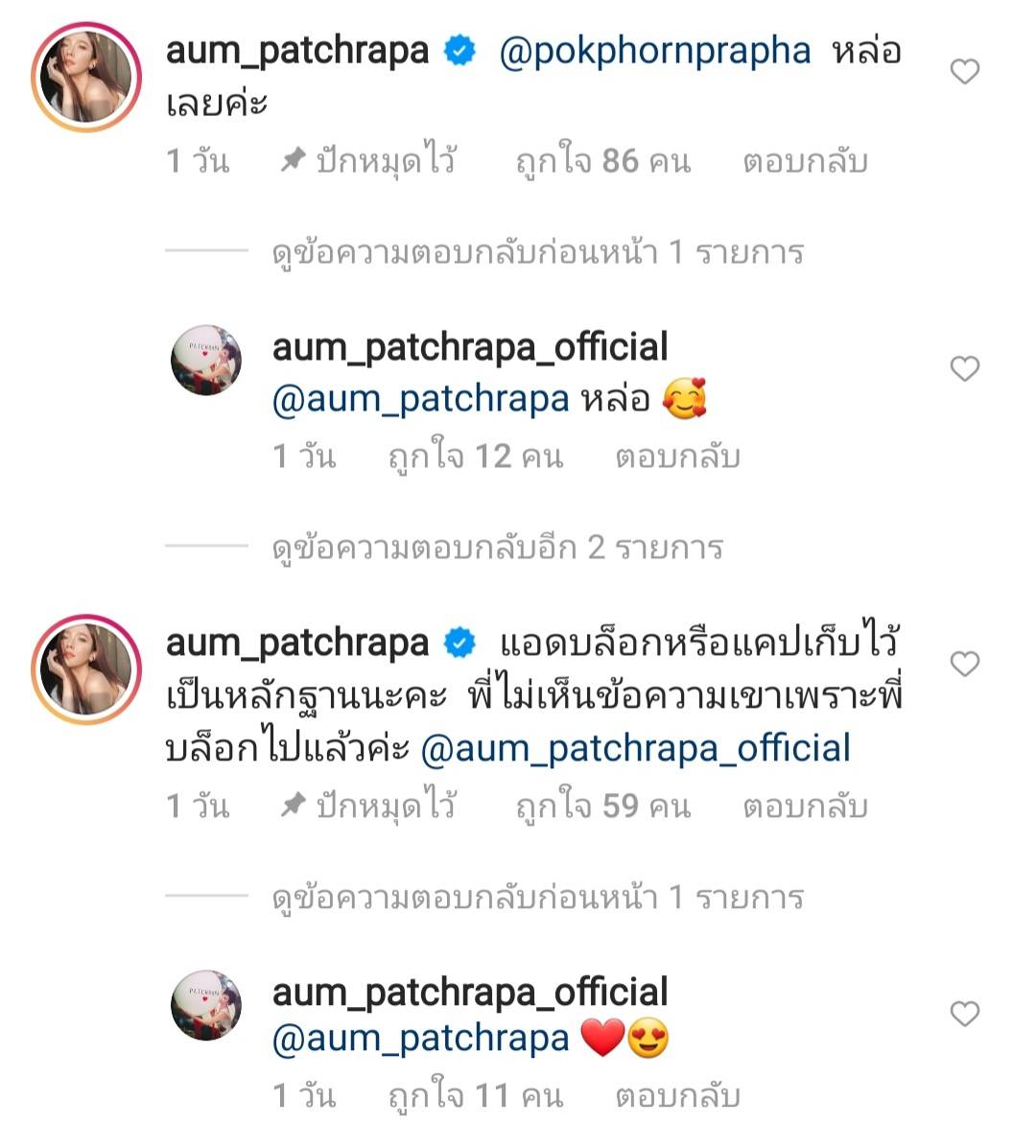Reply to the comment with 11 likes
The image size is (1036, 1148).
(677, 1095)
